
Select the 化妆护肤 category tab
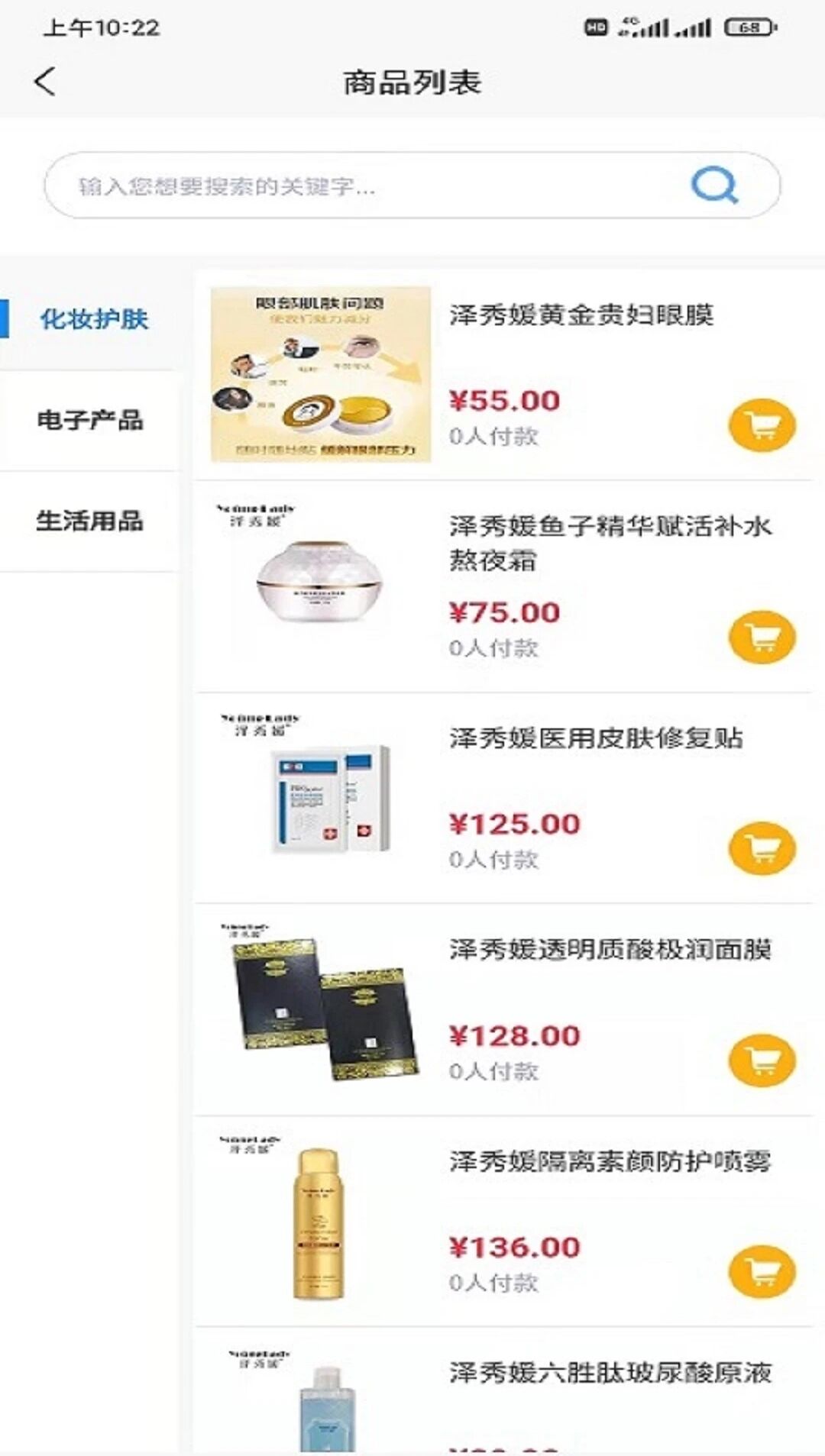(x=92, y=320)
